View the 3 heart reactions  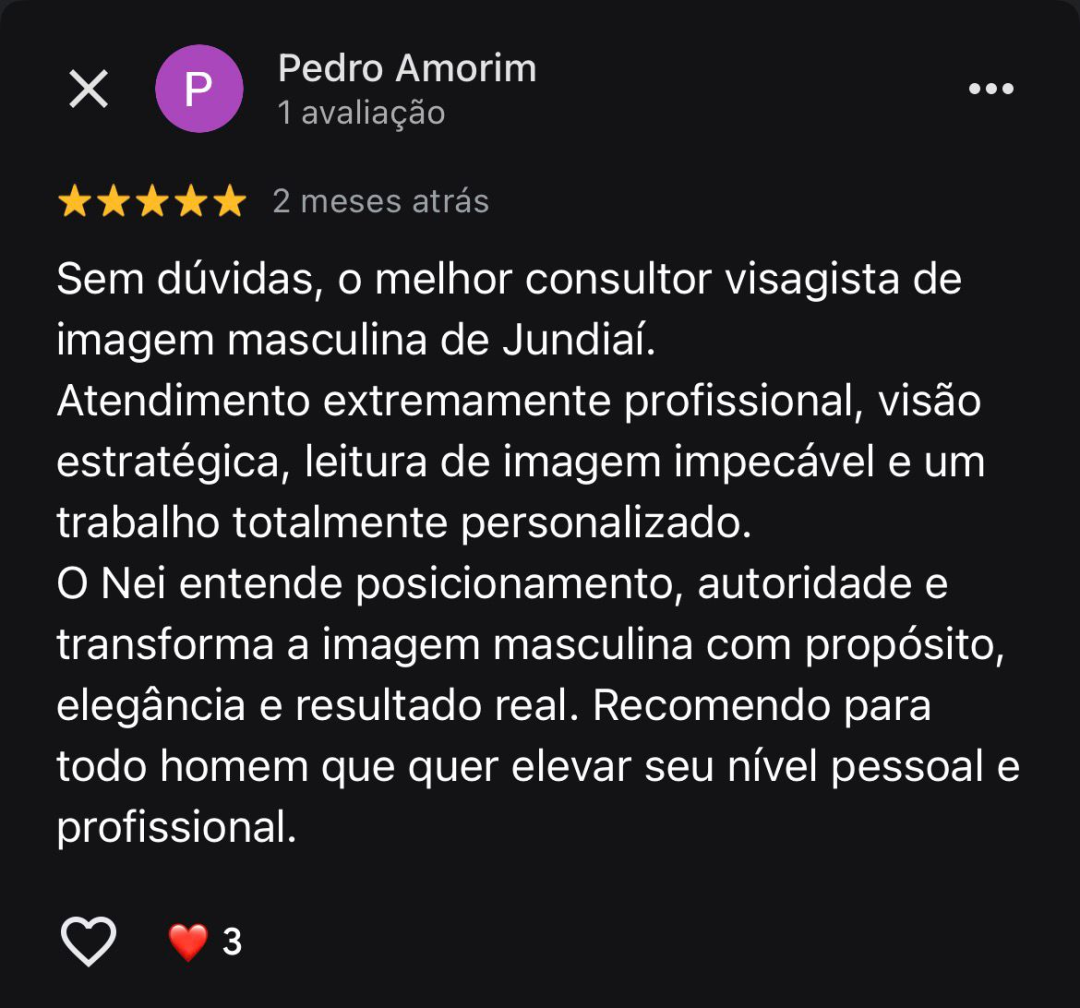[205, 942]
